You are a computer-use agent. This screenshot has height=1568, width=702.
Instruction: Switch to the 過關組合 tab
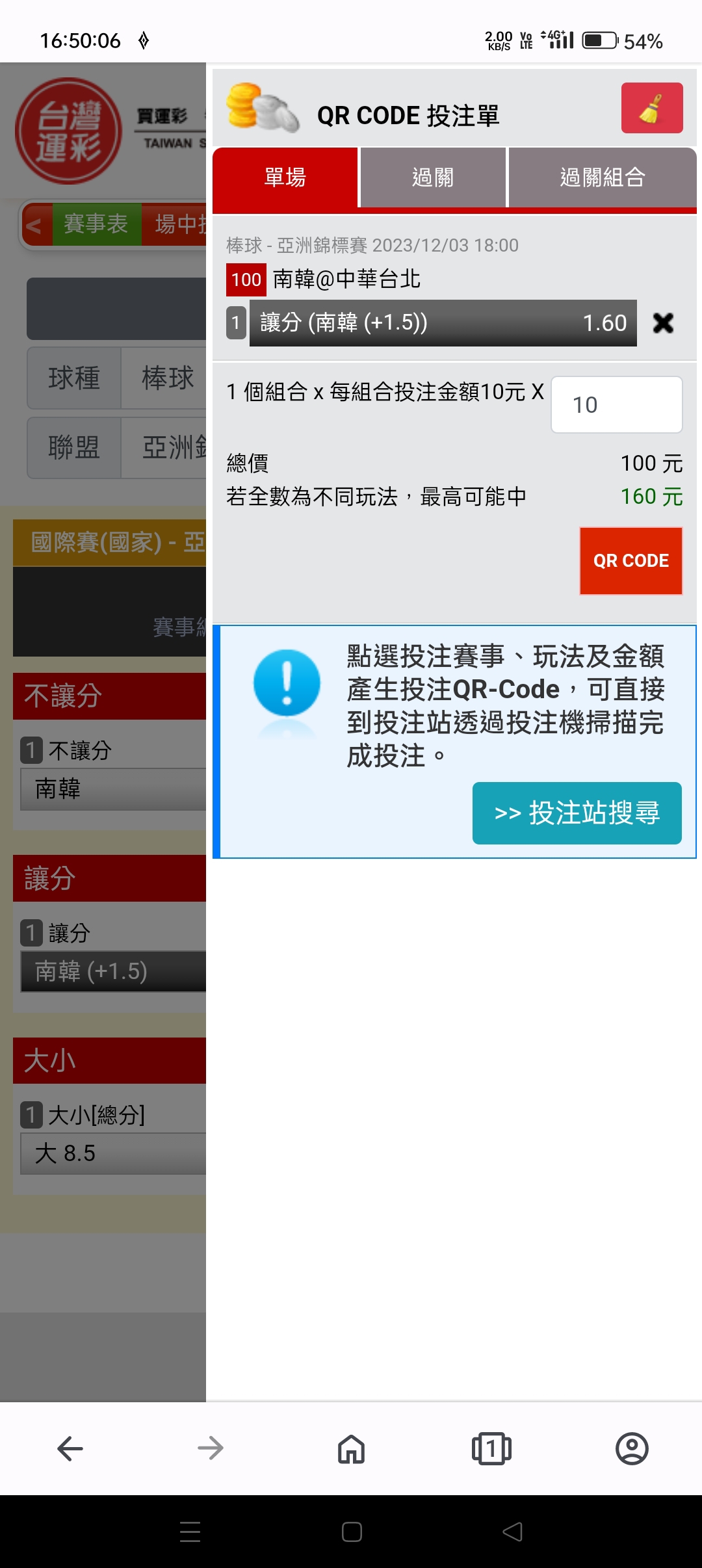click(x=602, y=177)
